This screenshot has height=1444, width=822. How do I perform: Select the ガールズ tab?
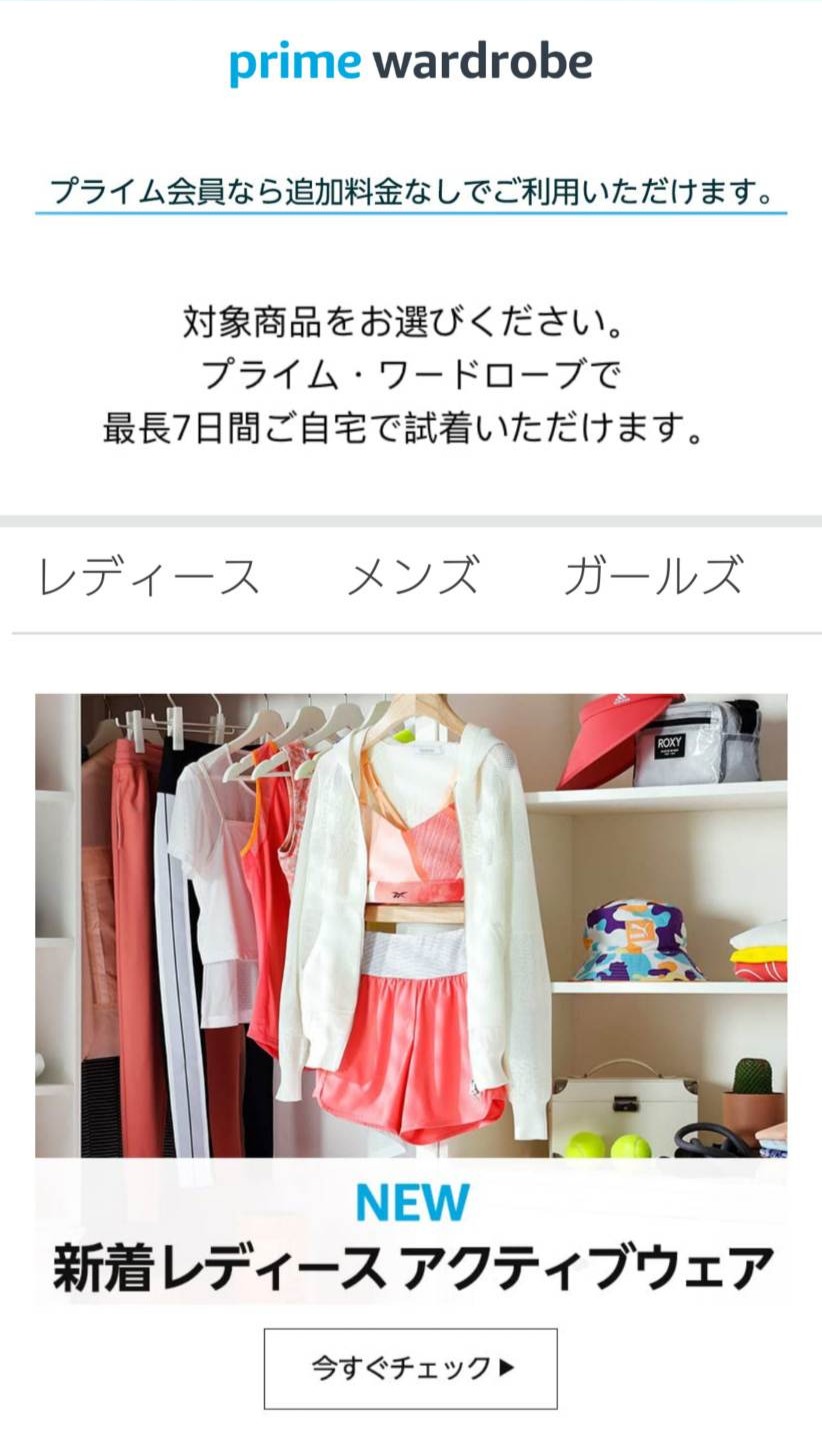653,577
